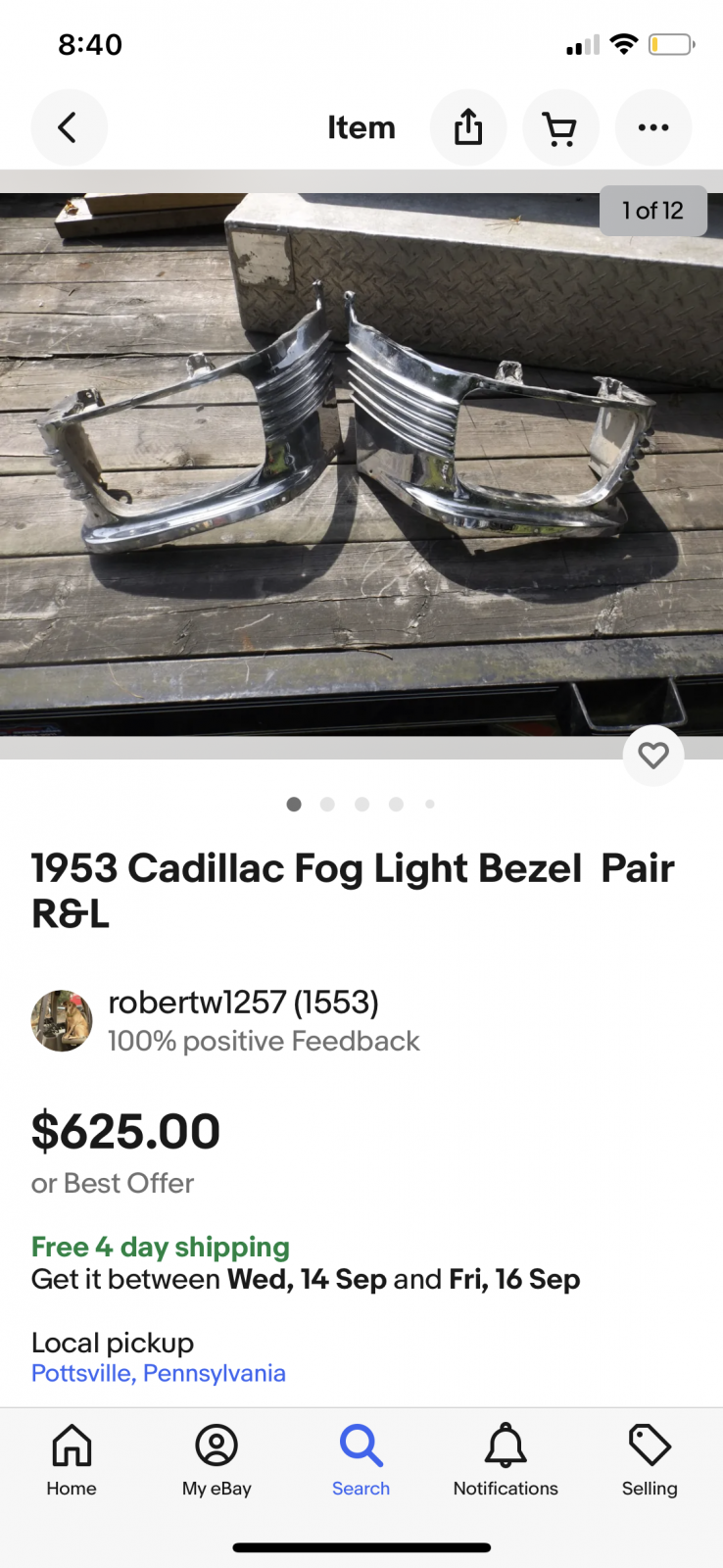The image size is (723, 1568).
Task: Open the Notifications tab
Action: point(506,1459)
